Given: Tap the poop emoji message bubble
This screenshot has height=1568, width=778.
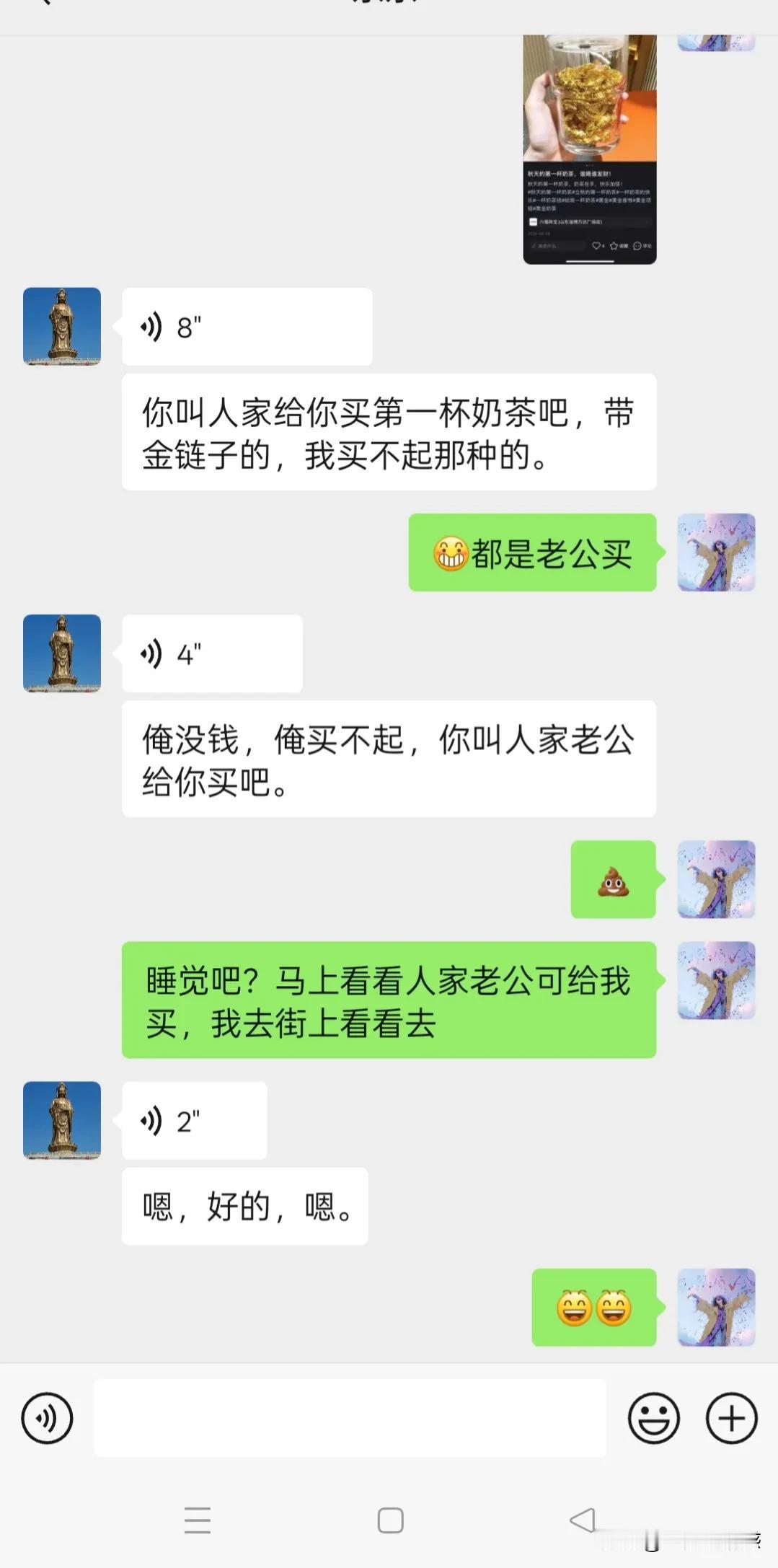Looking at the screenshot, I should coord(614,881).
